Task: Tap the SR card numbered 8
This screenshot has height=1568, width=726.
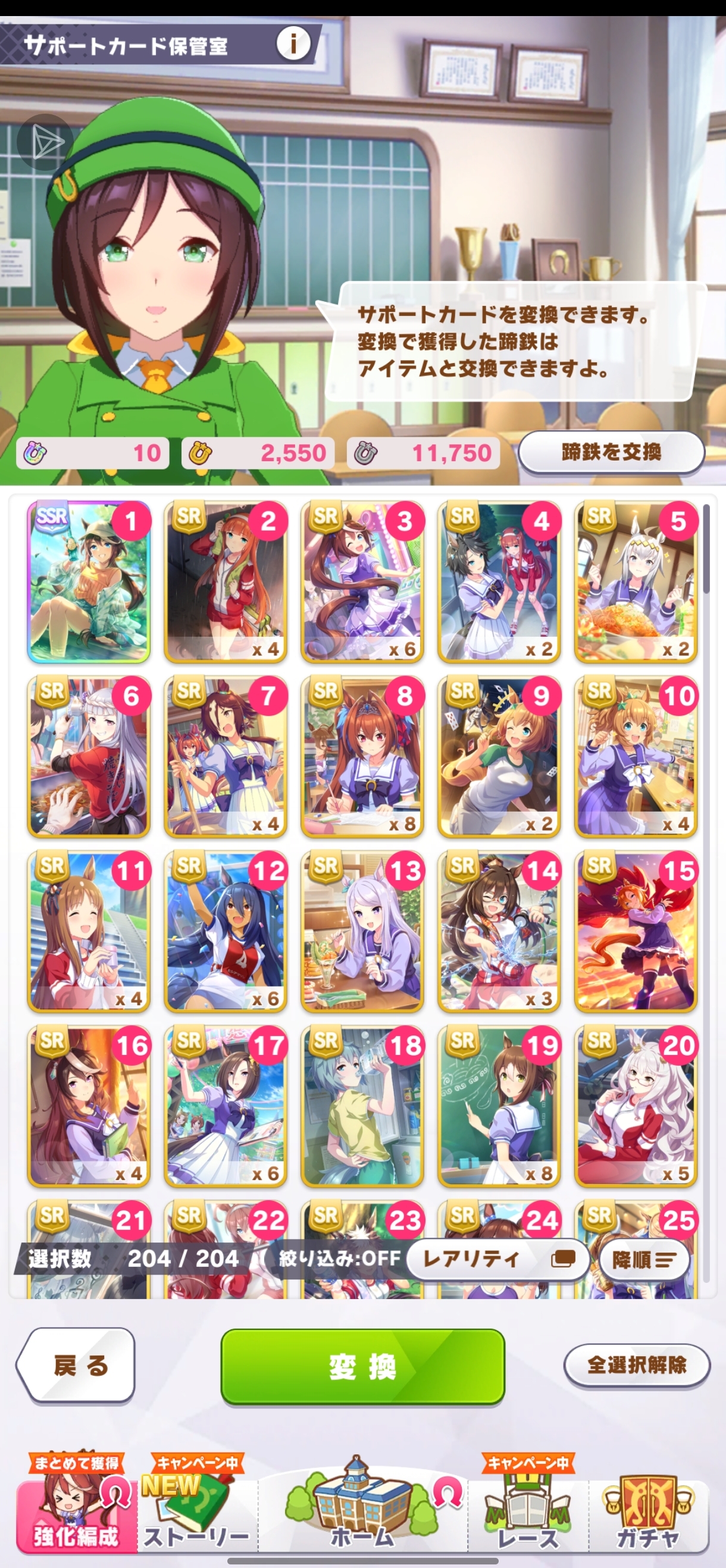Action: tap(362, 756)
